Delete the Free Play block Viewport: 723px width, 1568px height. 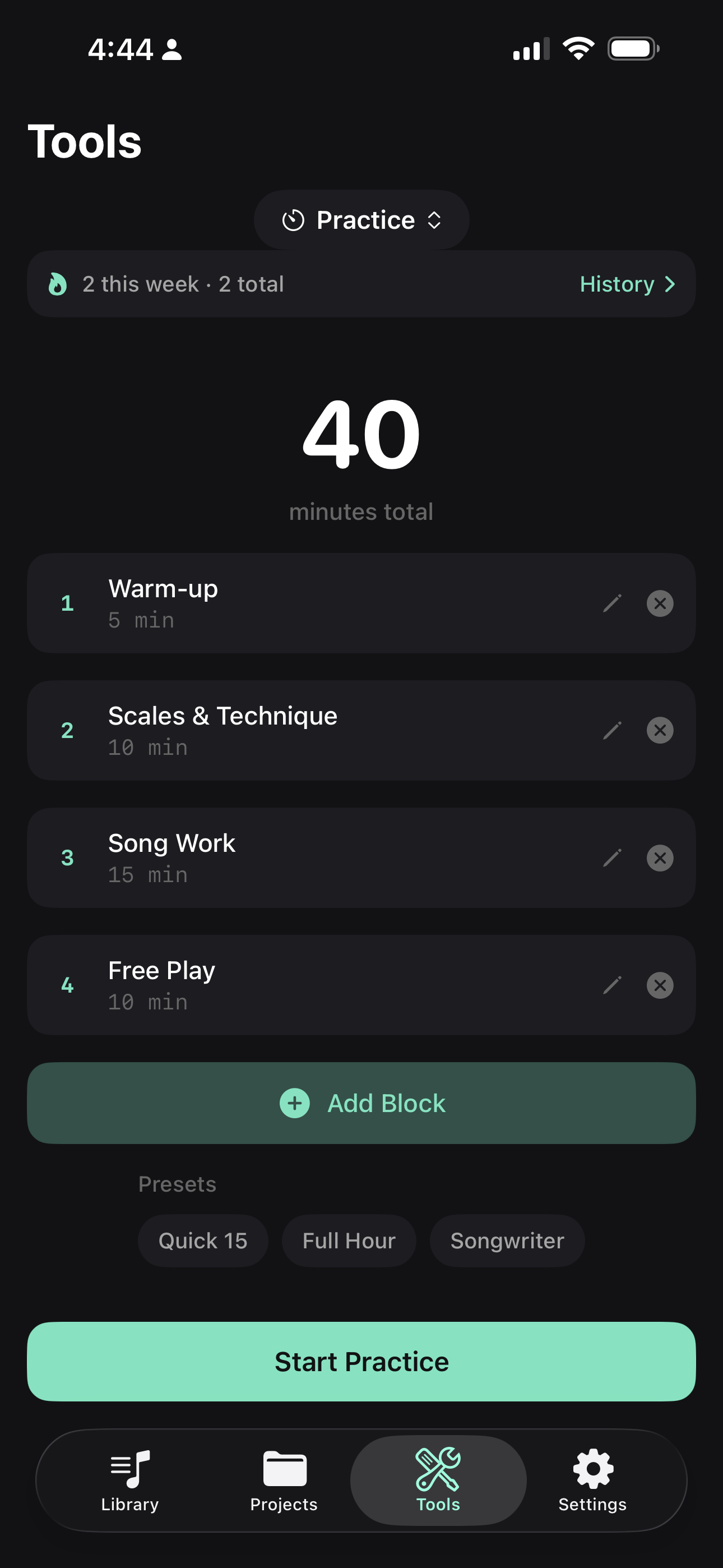(660, 985)
